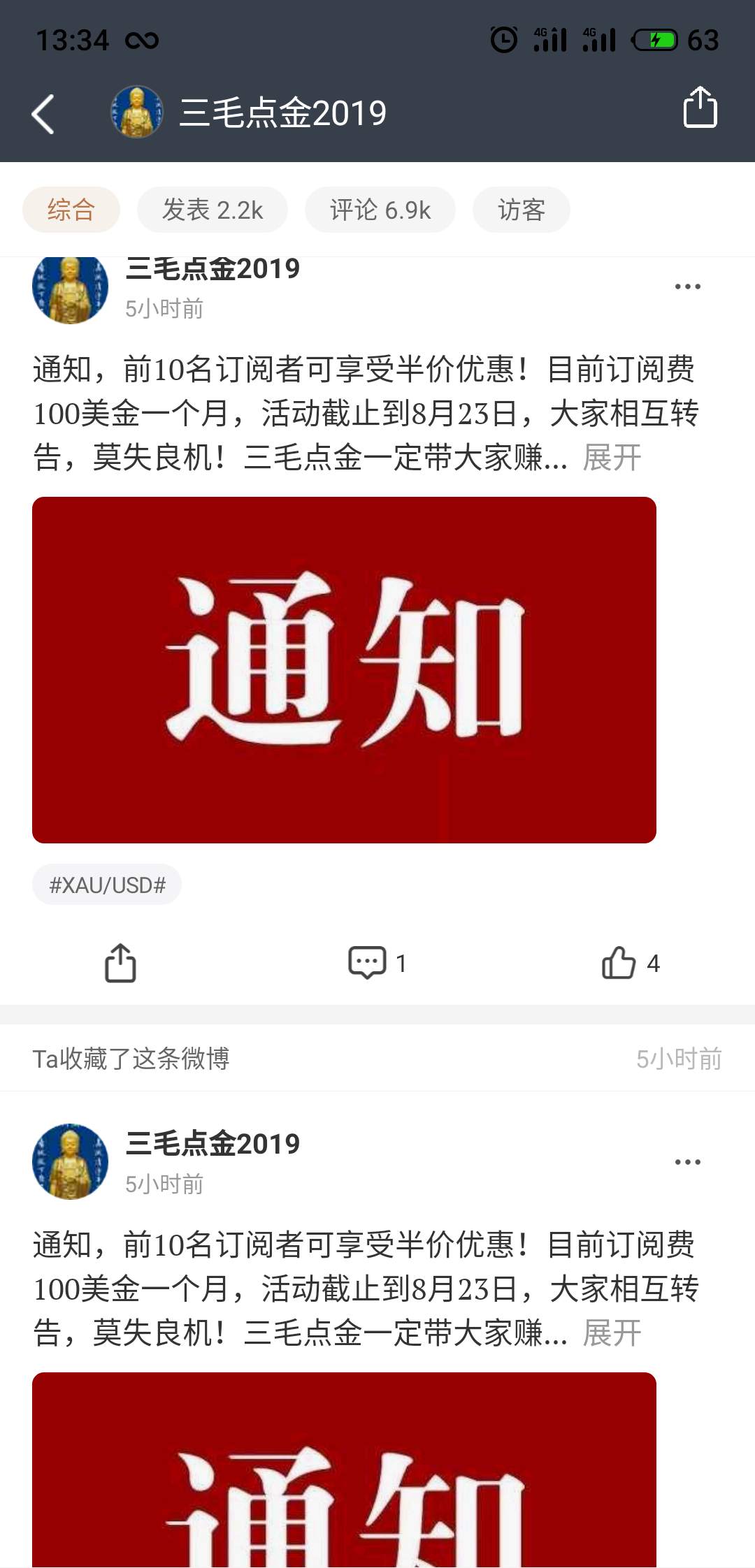Open more options on the second post
The width and height of the screenshot is (755, 1568).
687,1162
